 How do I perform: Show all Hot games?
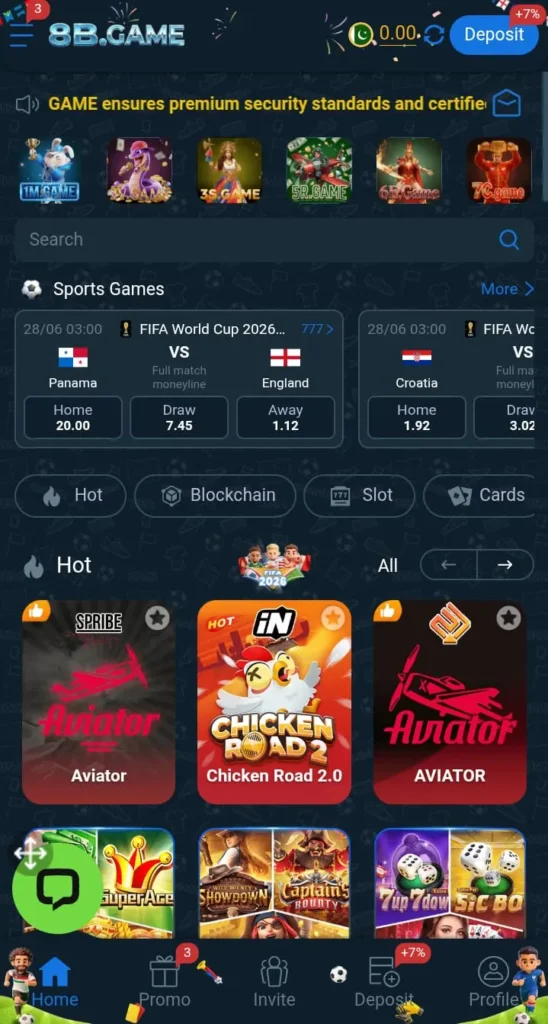(387, 566)
